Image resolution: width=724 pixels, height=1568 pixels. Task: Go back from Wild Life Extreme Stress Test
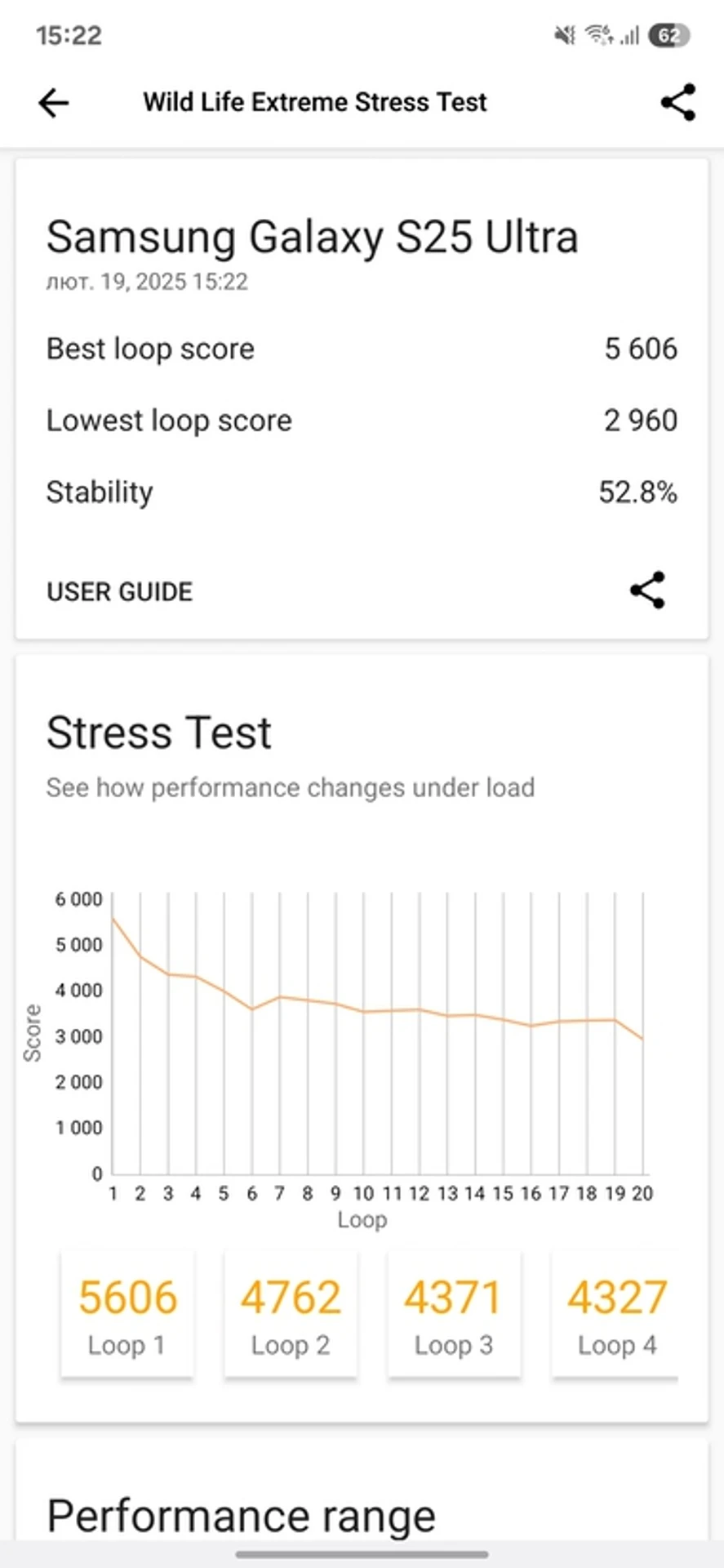tap(54, 103)
